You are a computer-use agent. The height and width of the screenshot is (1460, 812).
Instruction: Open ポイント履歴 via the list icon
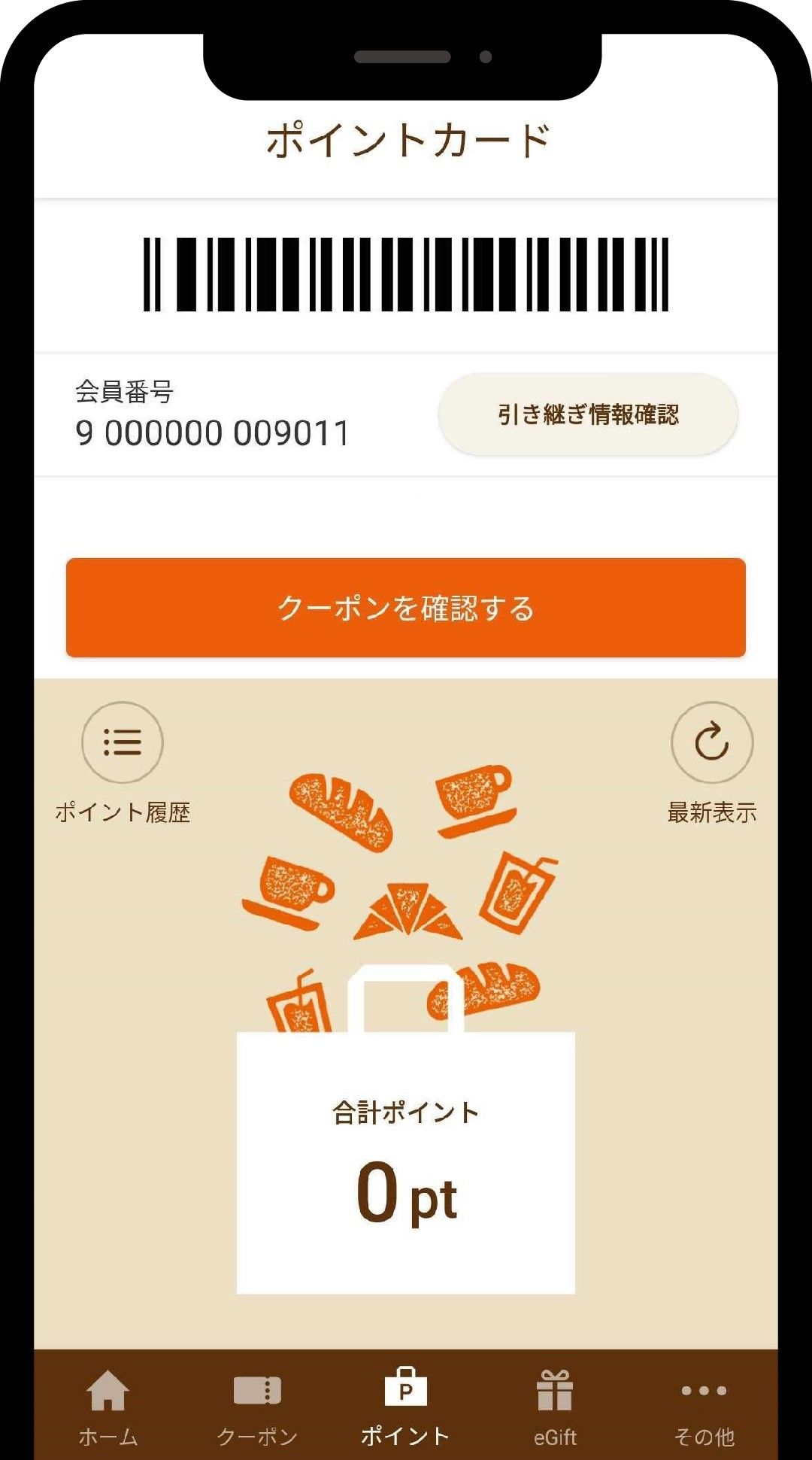(x=122, y=742)
